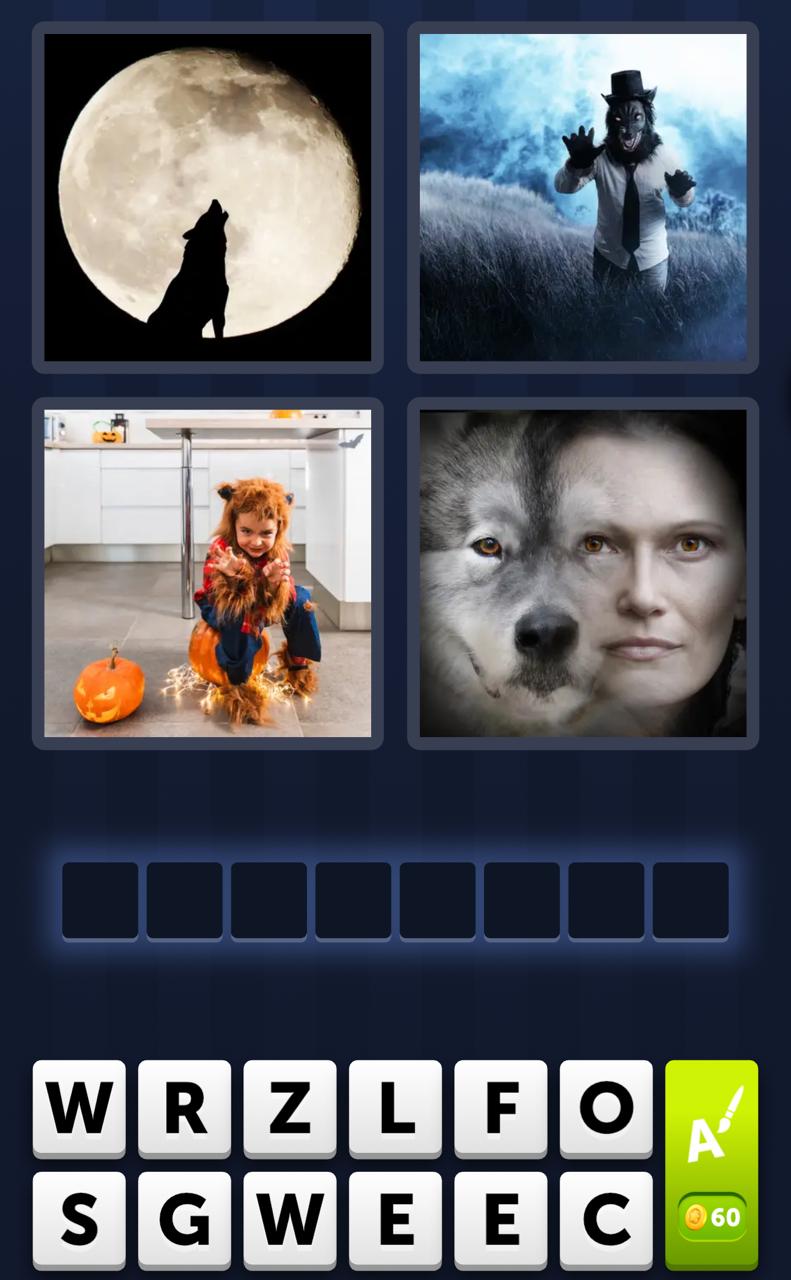791x1280 pixels.
Task: Enlarge the werewolf in top hat picture
Action: 583,198
